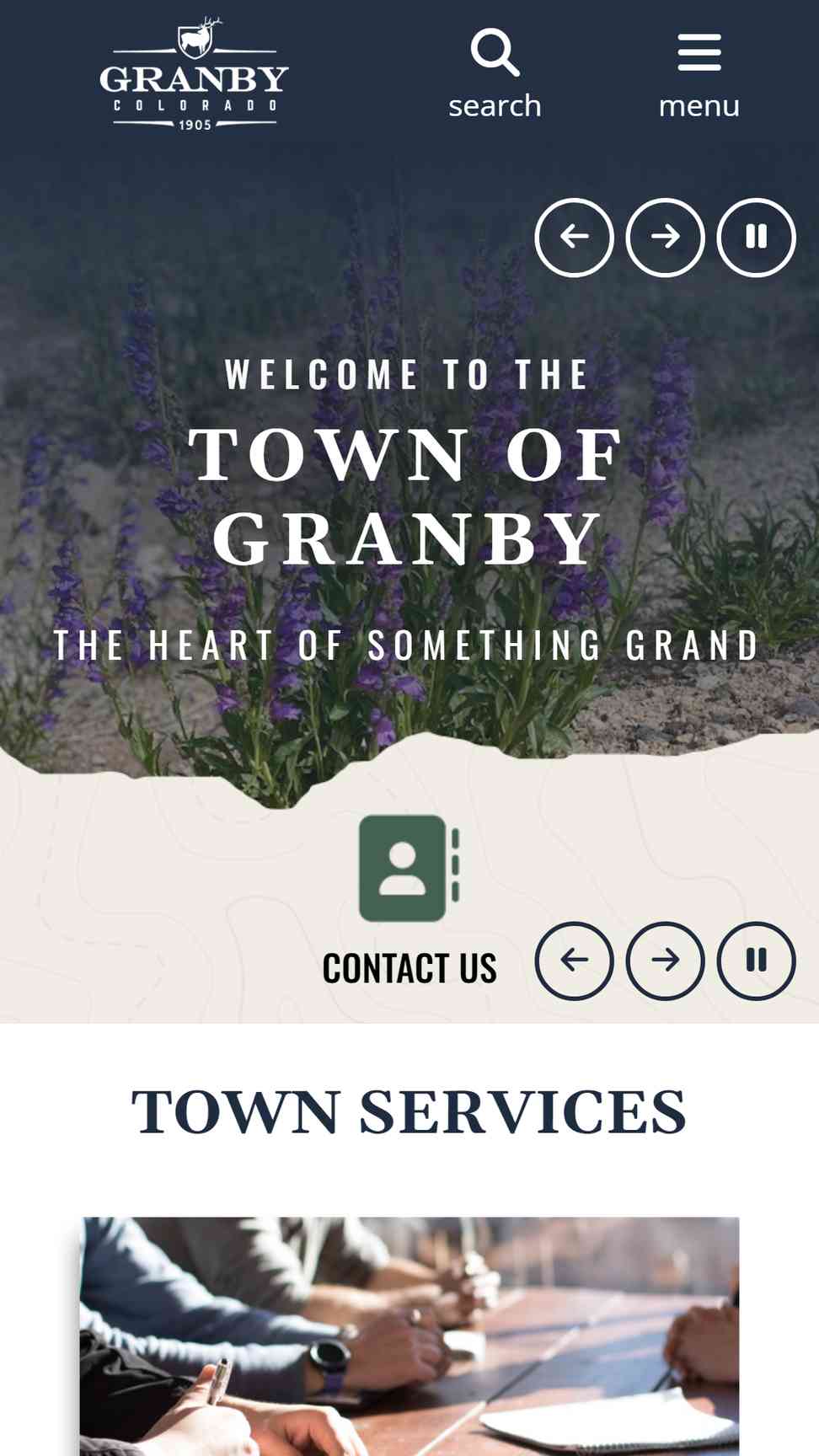Pause the quick links carousel
Screen dimensions: 819x1456
(x=756, y=961)
